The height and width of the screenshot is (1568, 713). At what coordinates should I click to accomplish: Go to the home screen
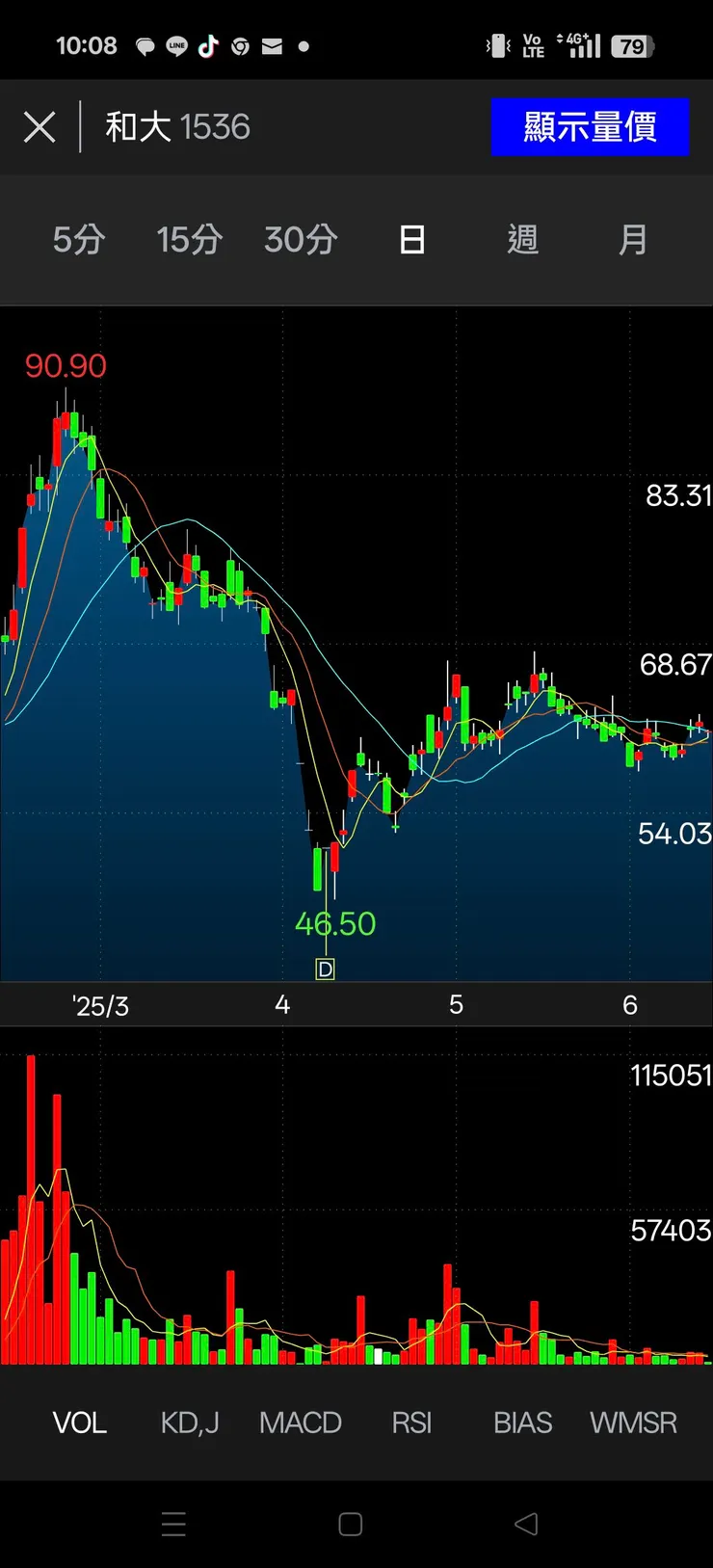(x=351, y=1524)
